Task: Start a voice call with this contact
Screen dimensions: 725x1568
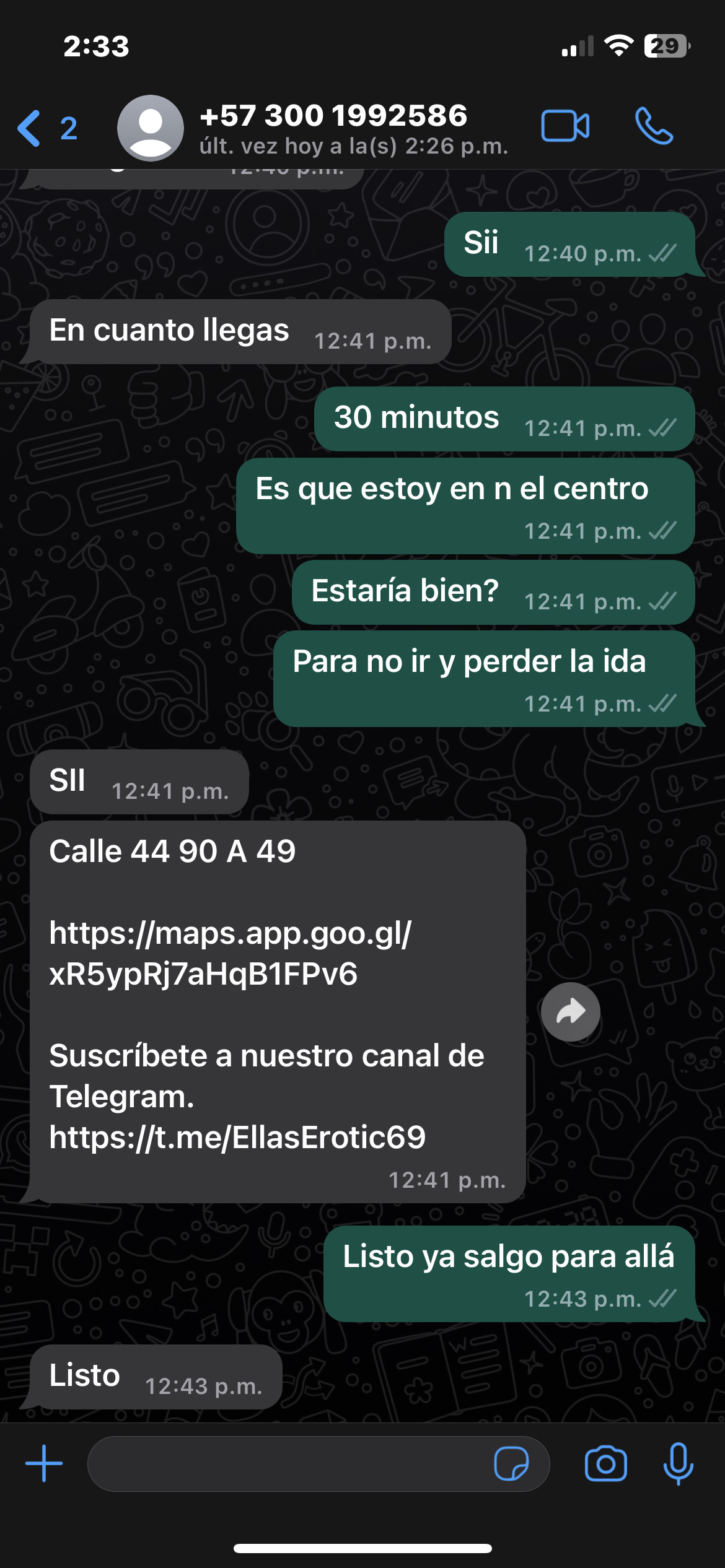Action: [654, 126]
